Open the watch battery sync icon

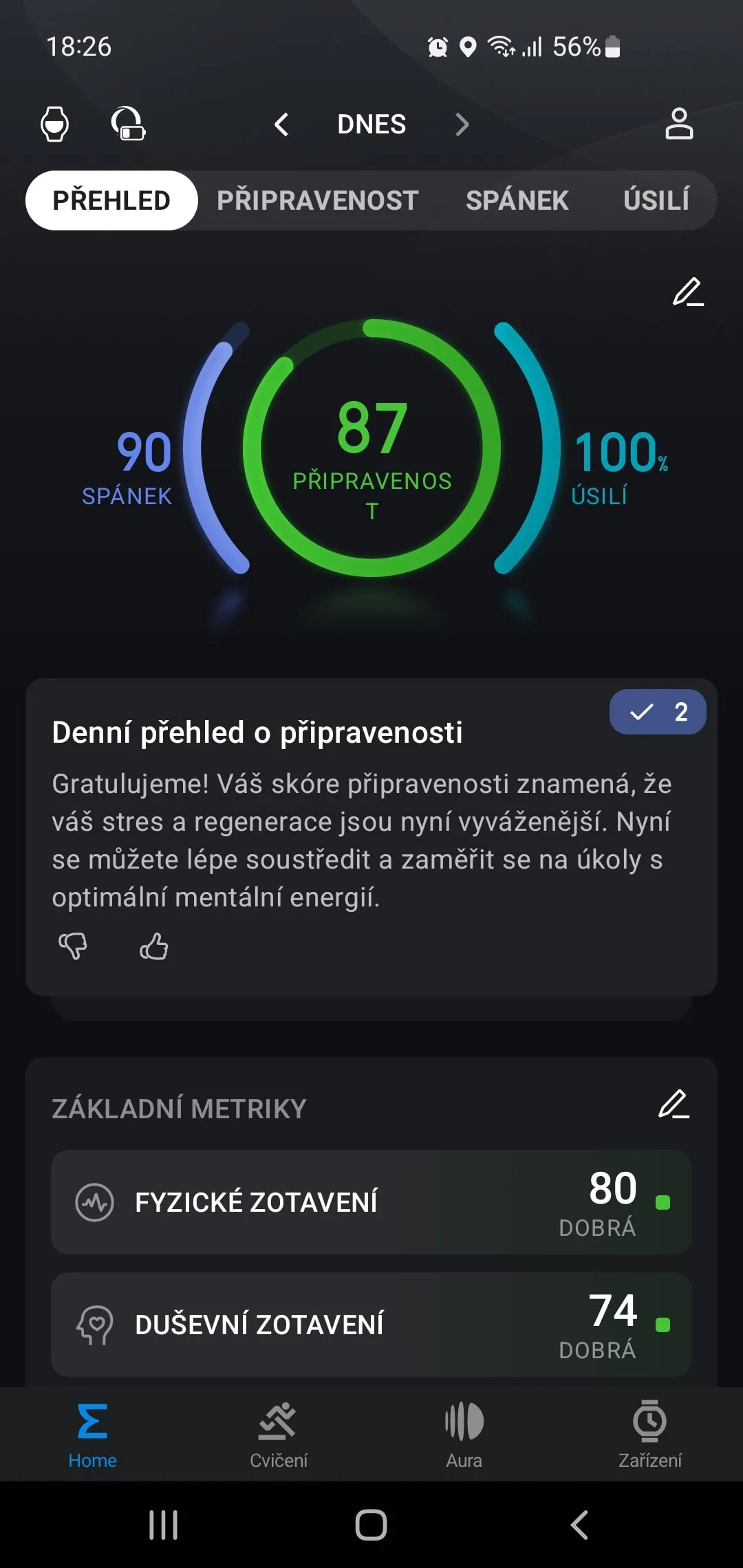click(129, 124)
